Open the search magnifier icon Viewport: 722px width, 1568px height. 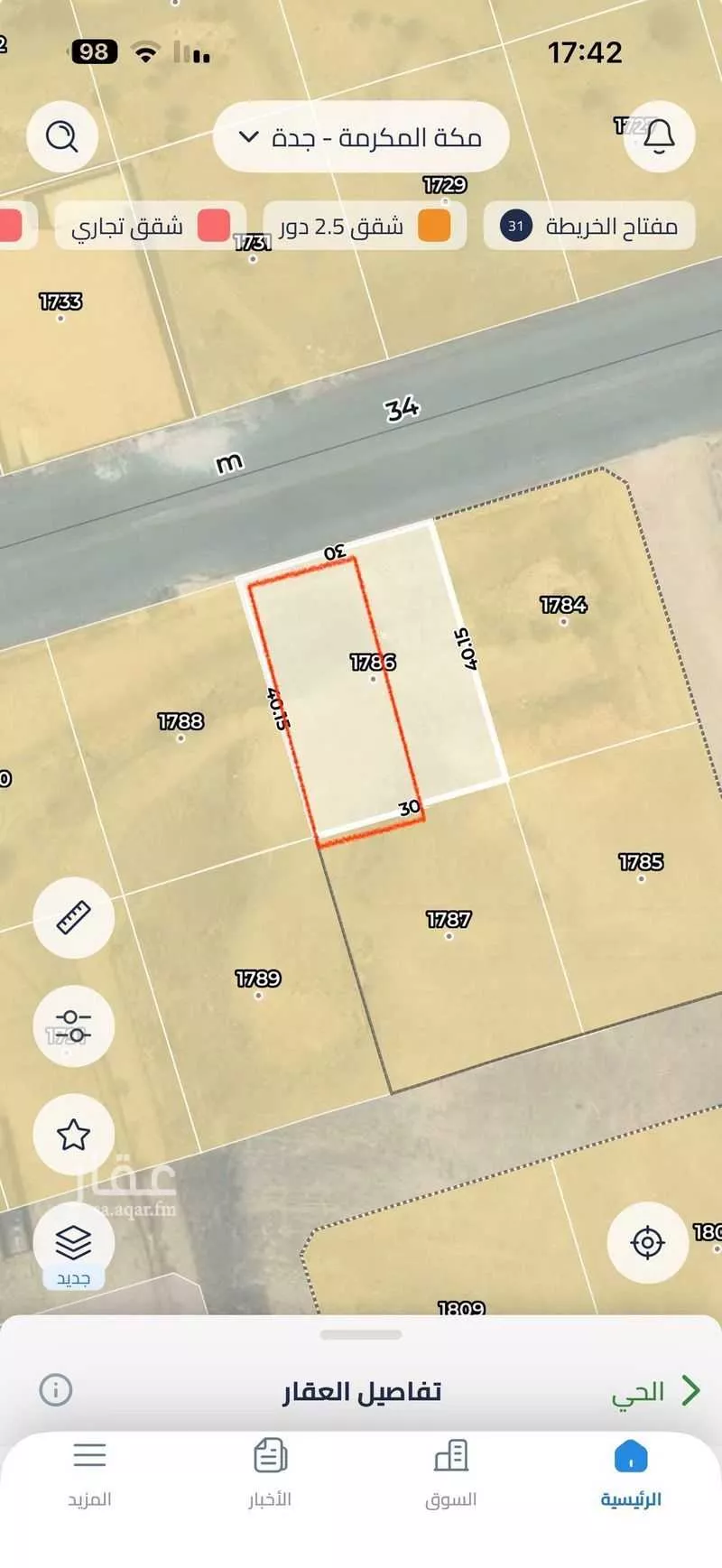coord(62,137)
